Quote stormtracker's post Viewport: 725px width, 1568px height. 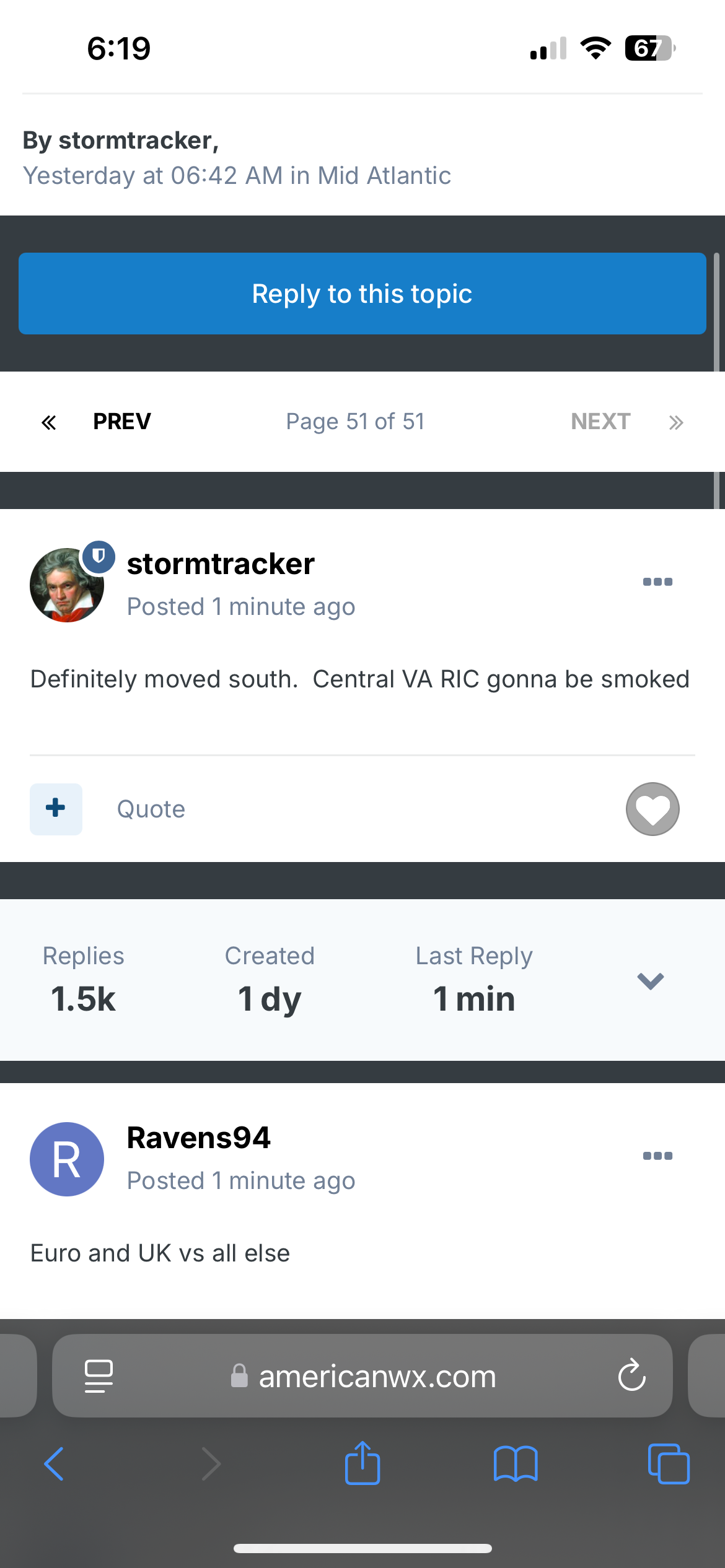tap(151, 809)
